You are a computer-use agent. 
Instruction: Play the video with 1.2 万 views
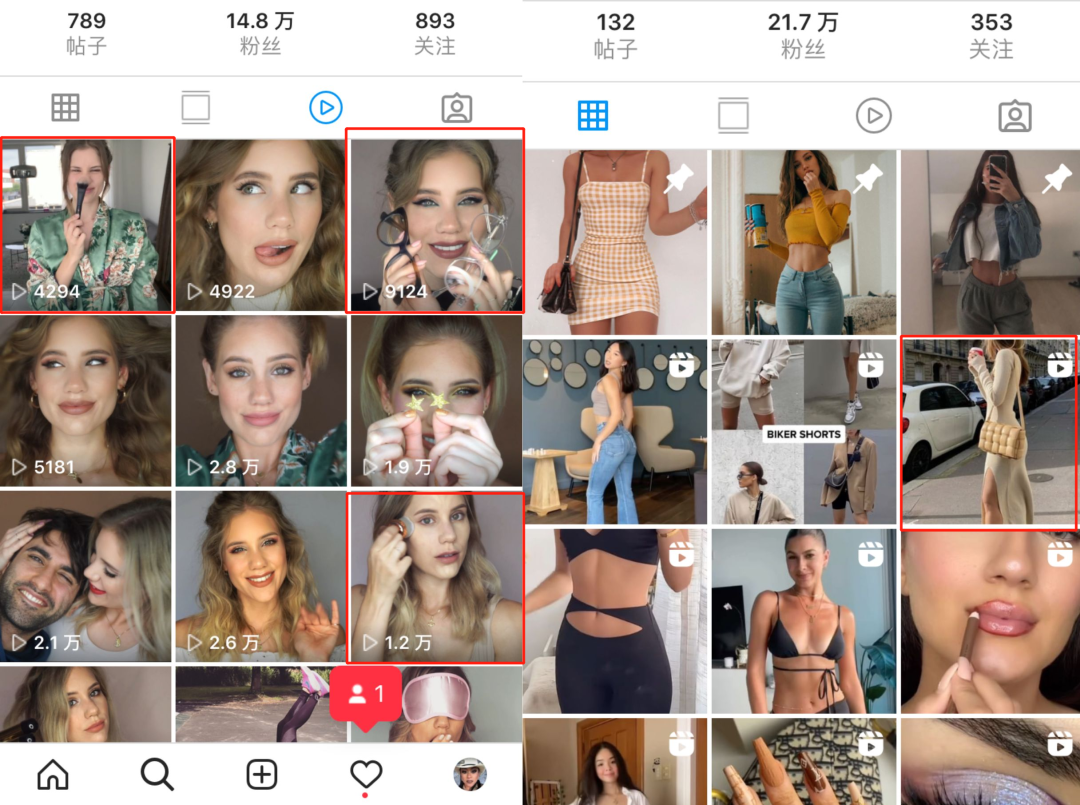tap(435, 575)
